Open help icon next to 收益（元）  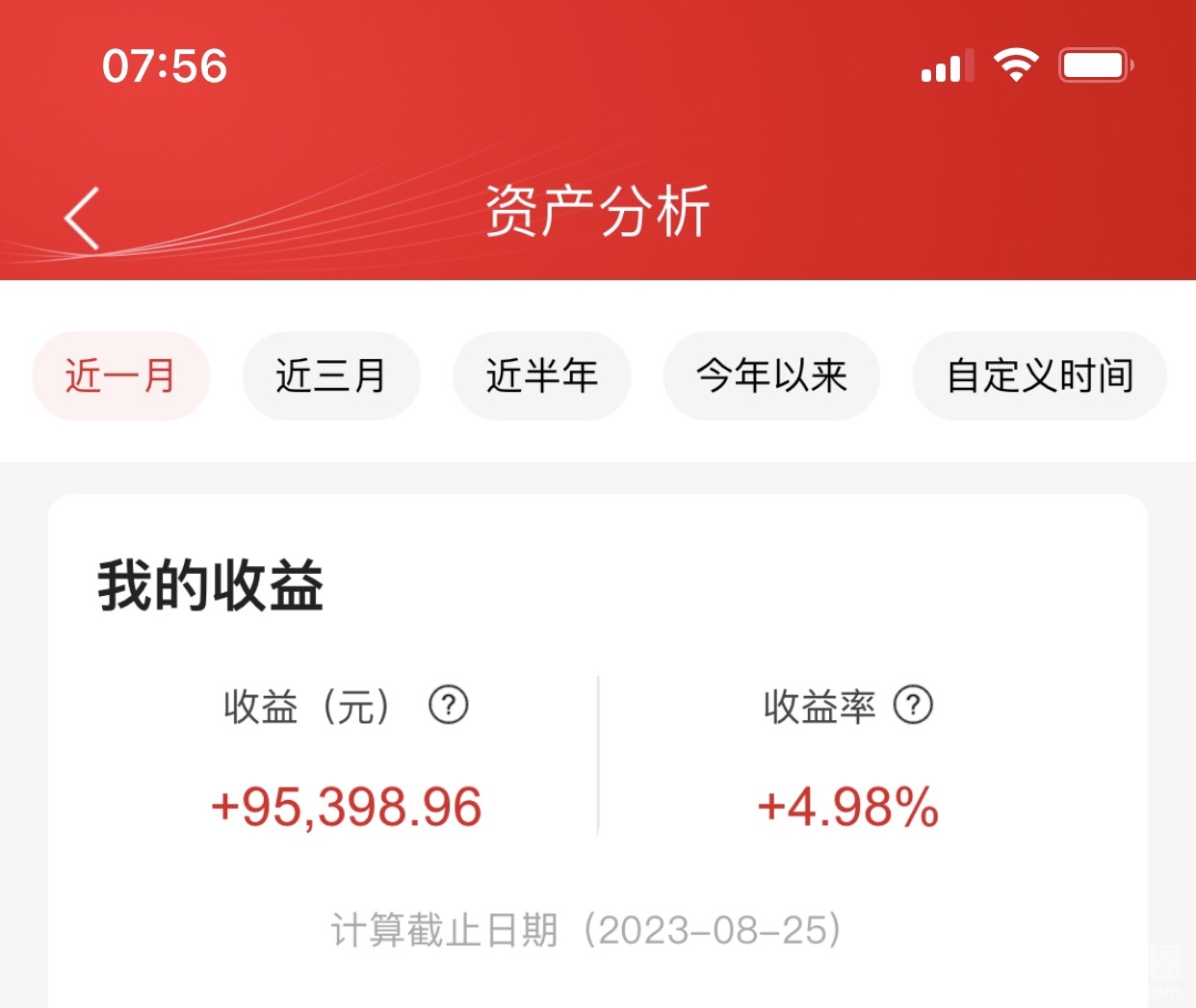[x=448, y=705]
